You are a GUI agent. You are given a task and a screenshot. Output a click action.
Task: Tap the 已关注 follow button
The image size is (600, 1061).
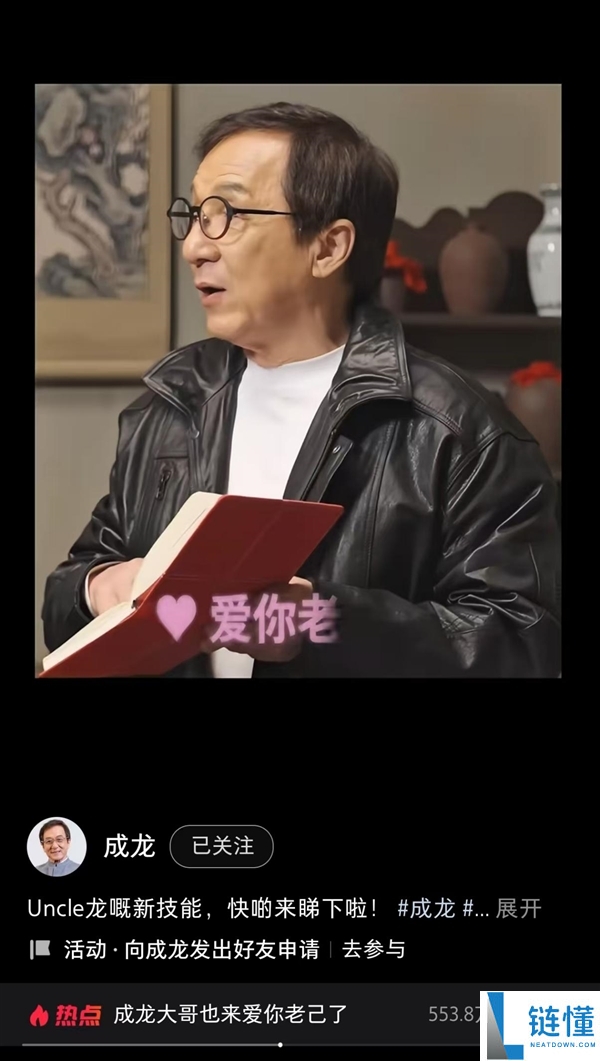click(x=221, y=847)
